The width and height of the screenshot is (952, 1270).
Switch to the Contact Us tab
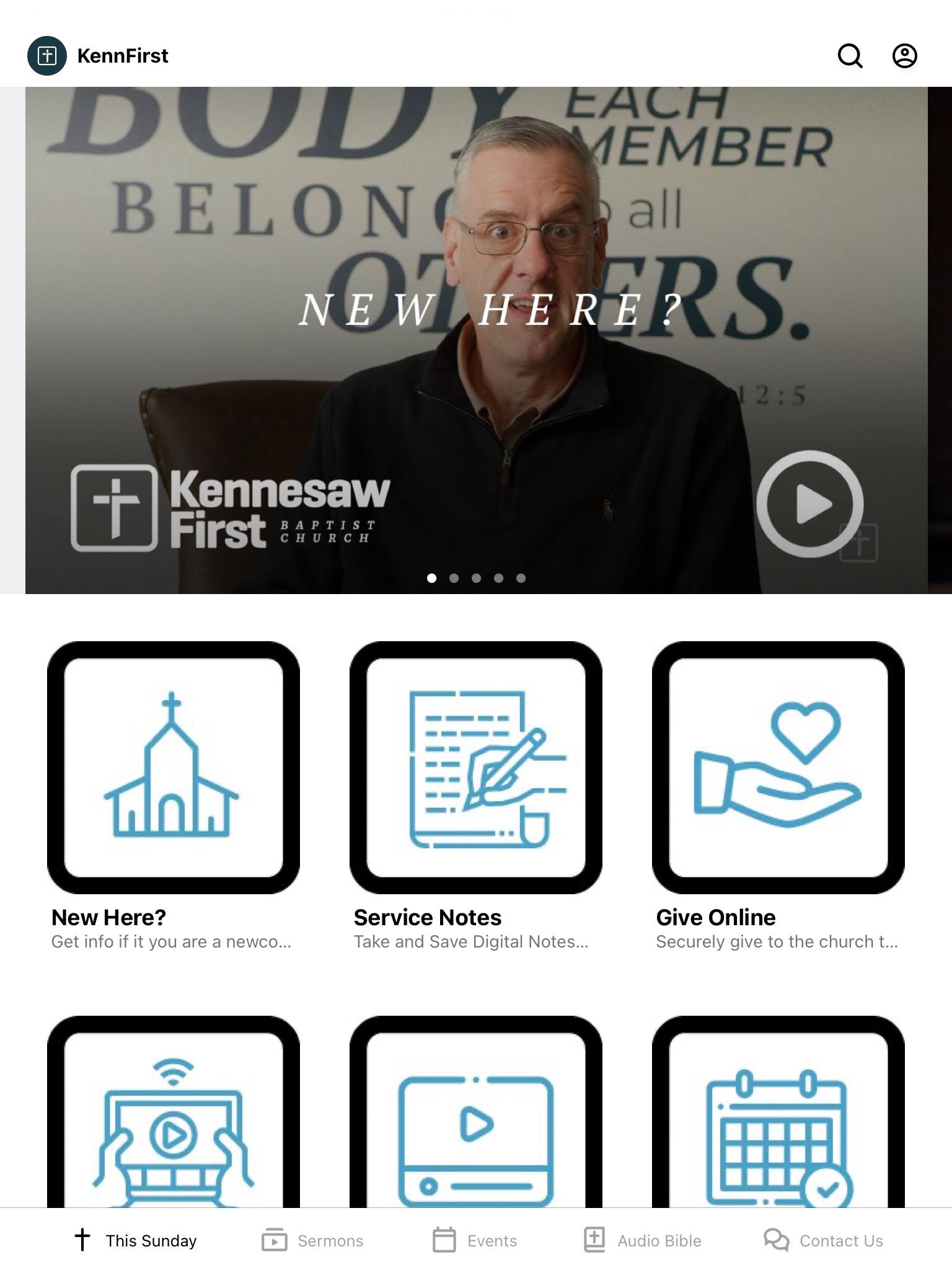pyautogui.click(x=823, y=1240)
